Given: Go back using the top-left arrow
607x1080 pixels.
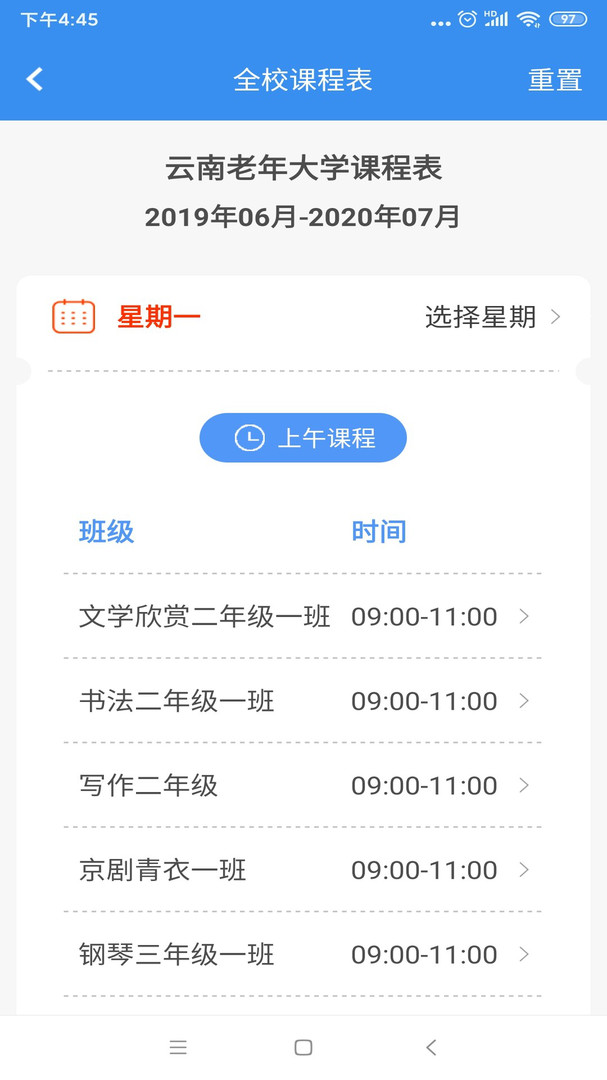Looking at the screenshot, I should (34, 79).
